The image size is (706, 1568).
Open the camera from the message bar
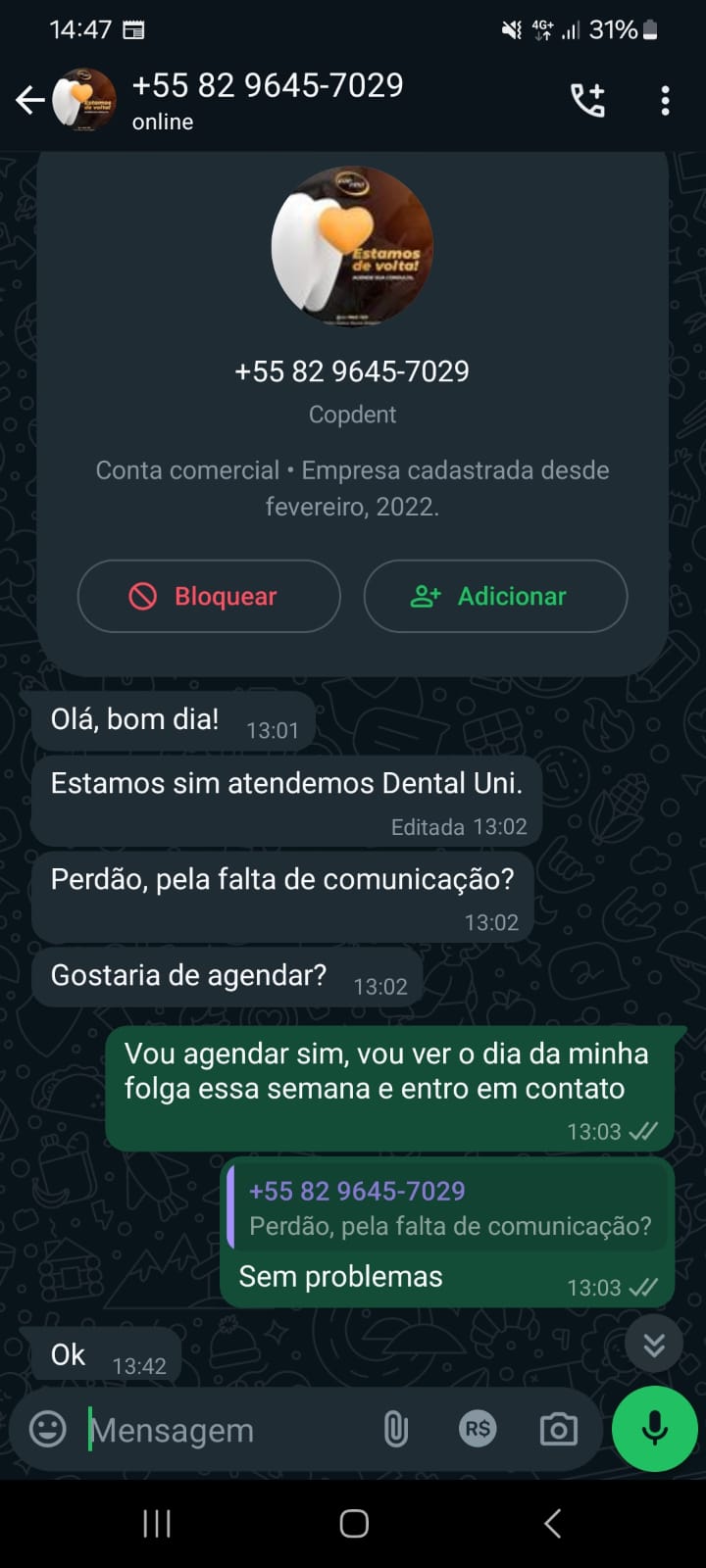(559, 1429)
